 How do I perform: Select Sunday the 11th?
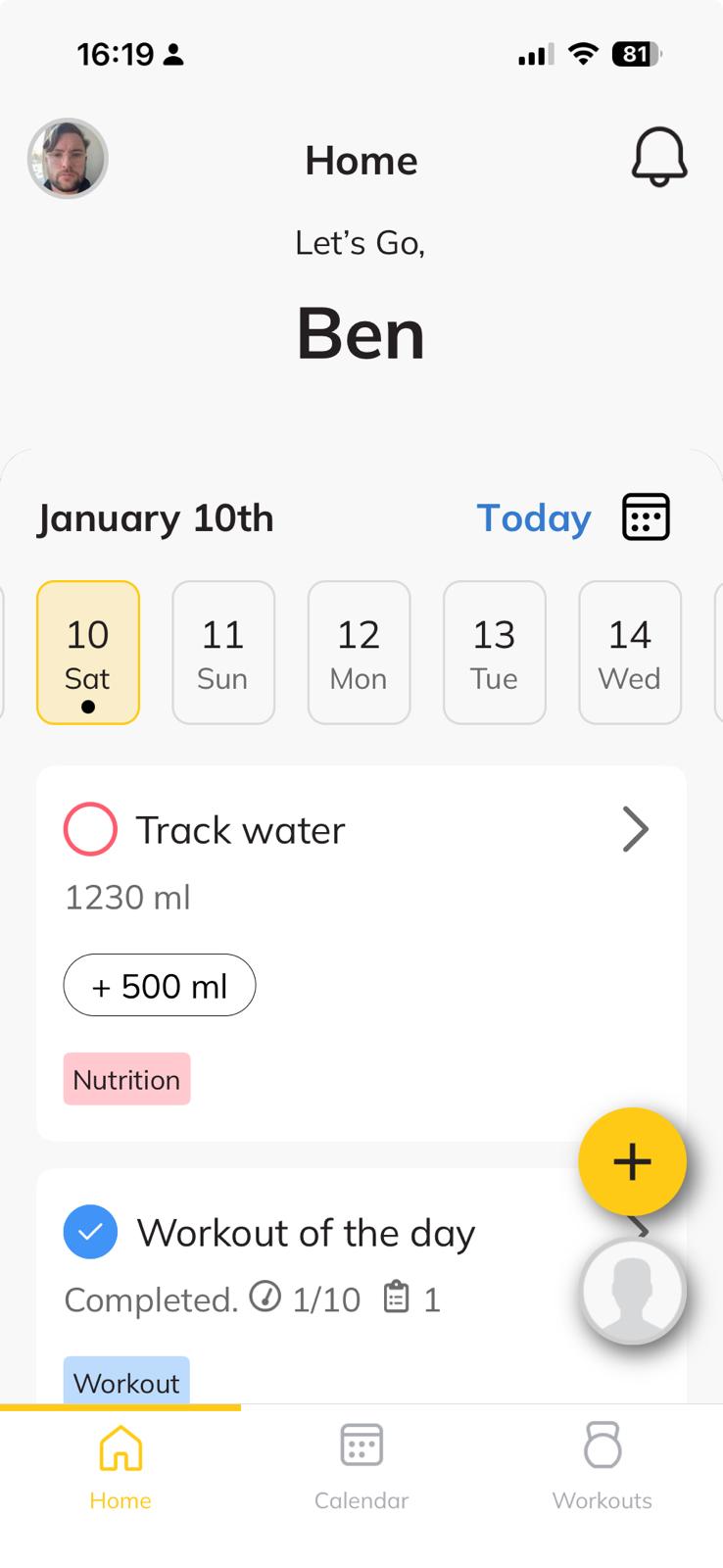pos(223,653)
